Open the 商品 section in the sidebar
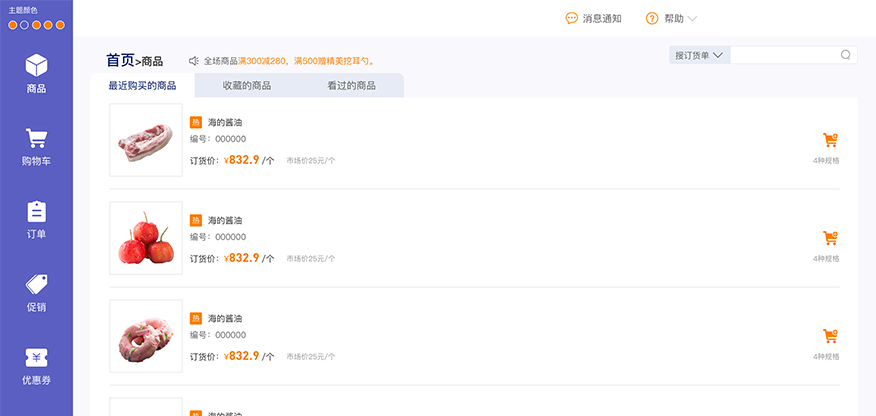876x416 pixels. click(x=36, y=74)
